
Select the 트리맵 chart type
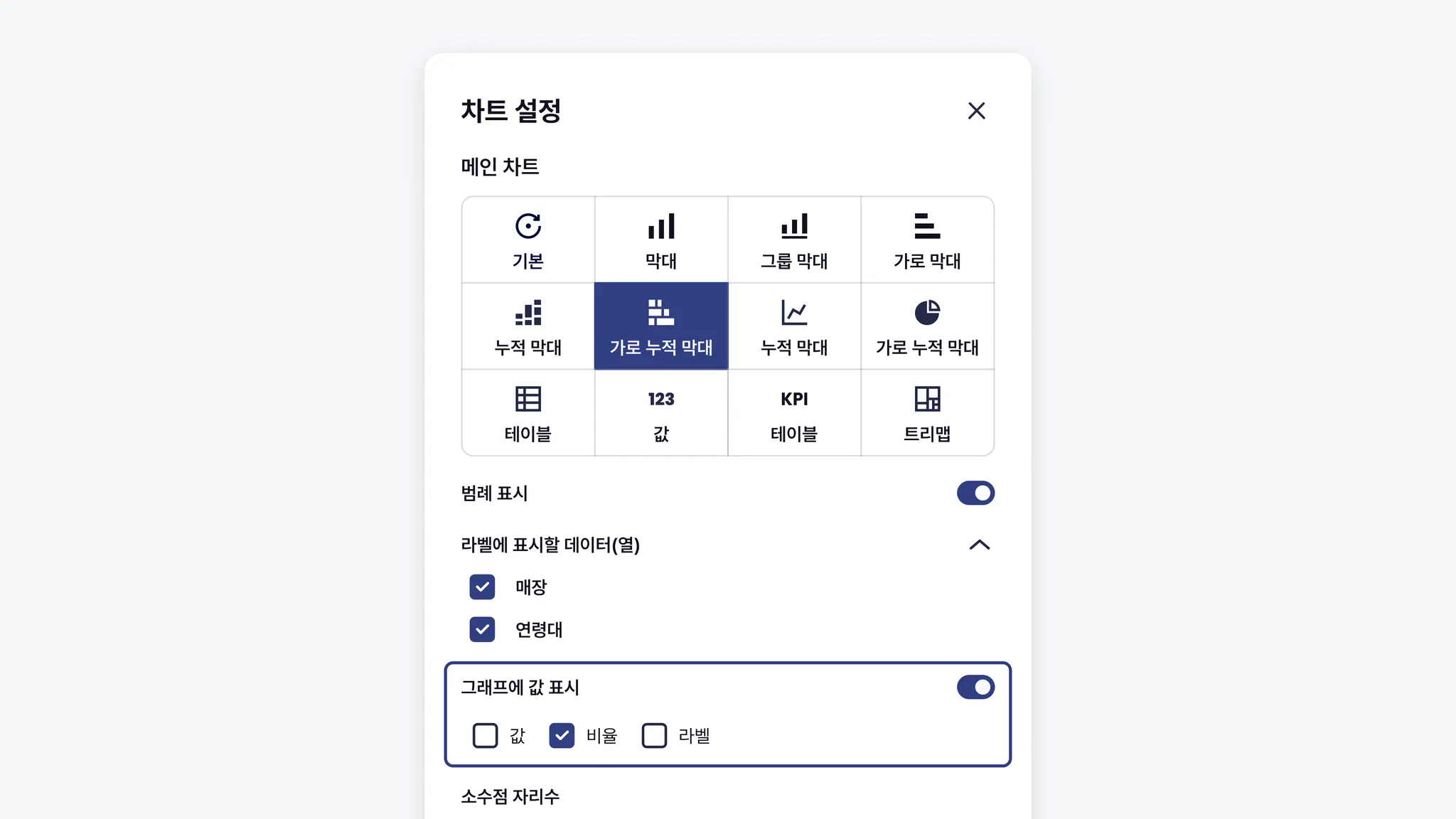click(x=927, y=413)
